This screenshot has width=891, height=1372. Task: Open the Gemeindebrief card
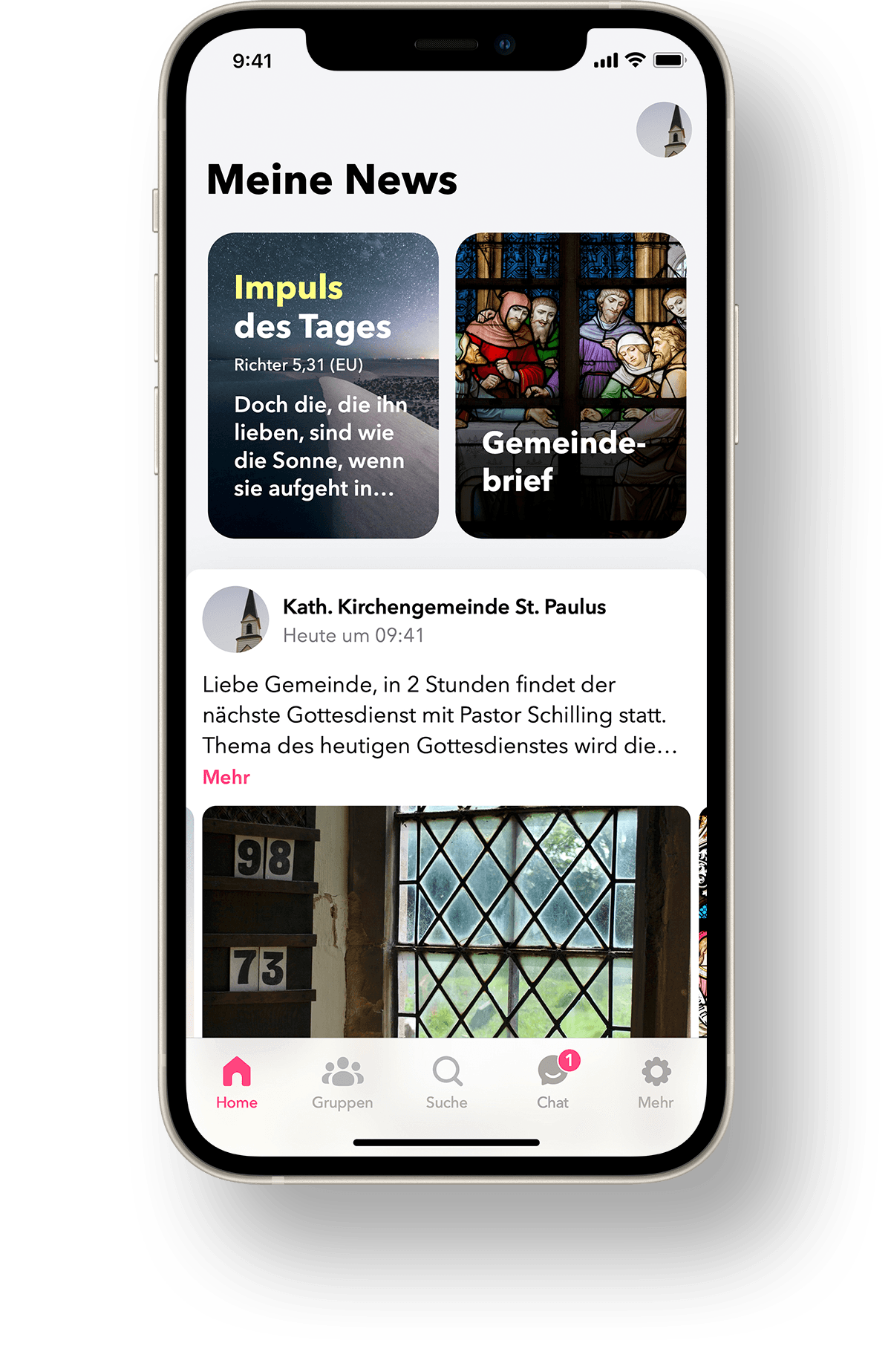pyautogui.click(x=570, y=386)
